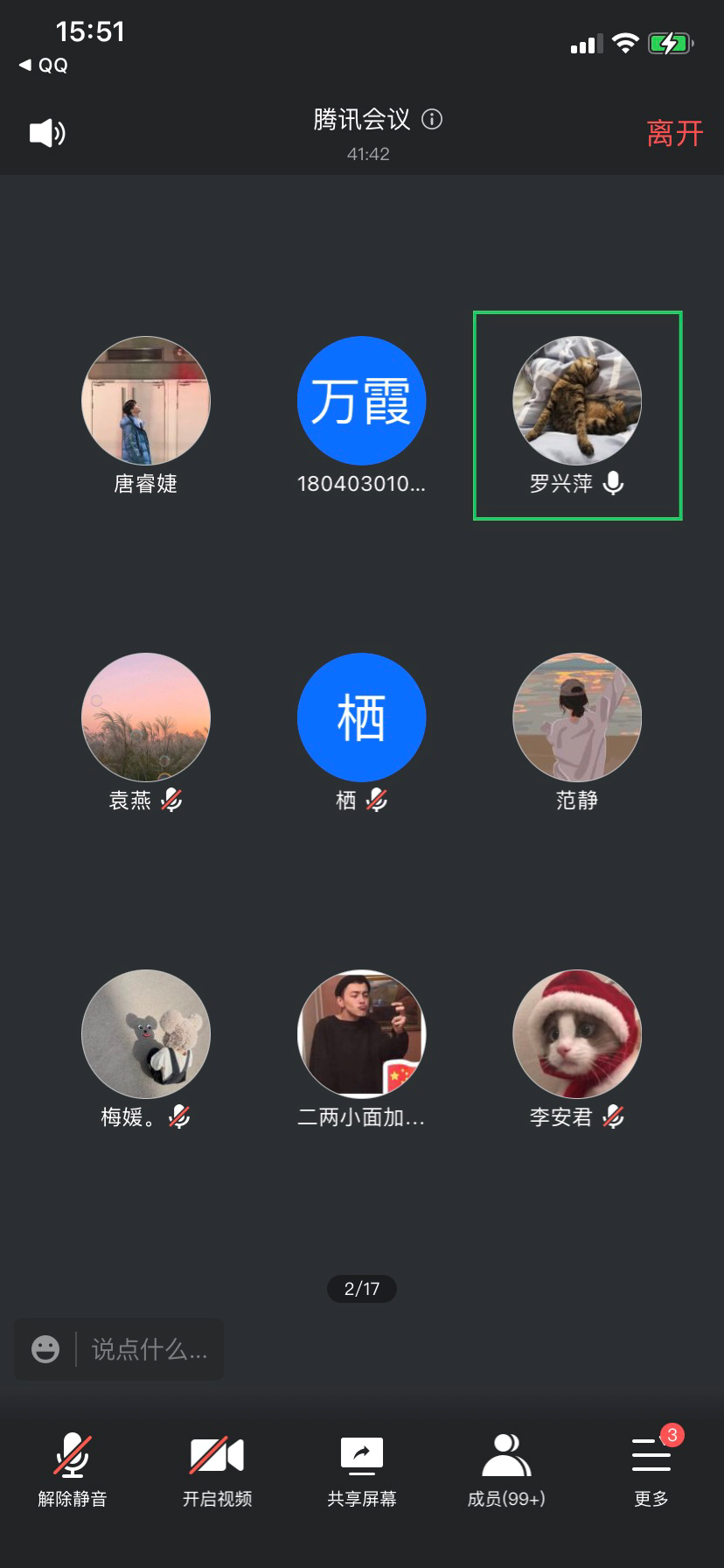
Task: Open participant 范静's tile
Action: click(x=577, y=717)
